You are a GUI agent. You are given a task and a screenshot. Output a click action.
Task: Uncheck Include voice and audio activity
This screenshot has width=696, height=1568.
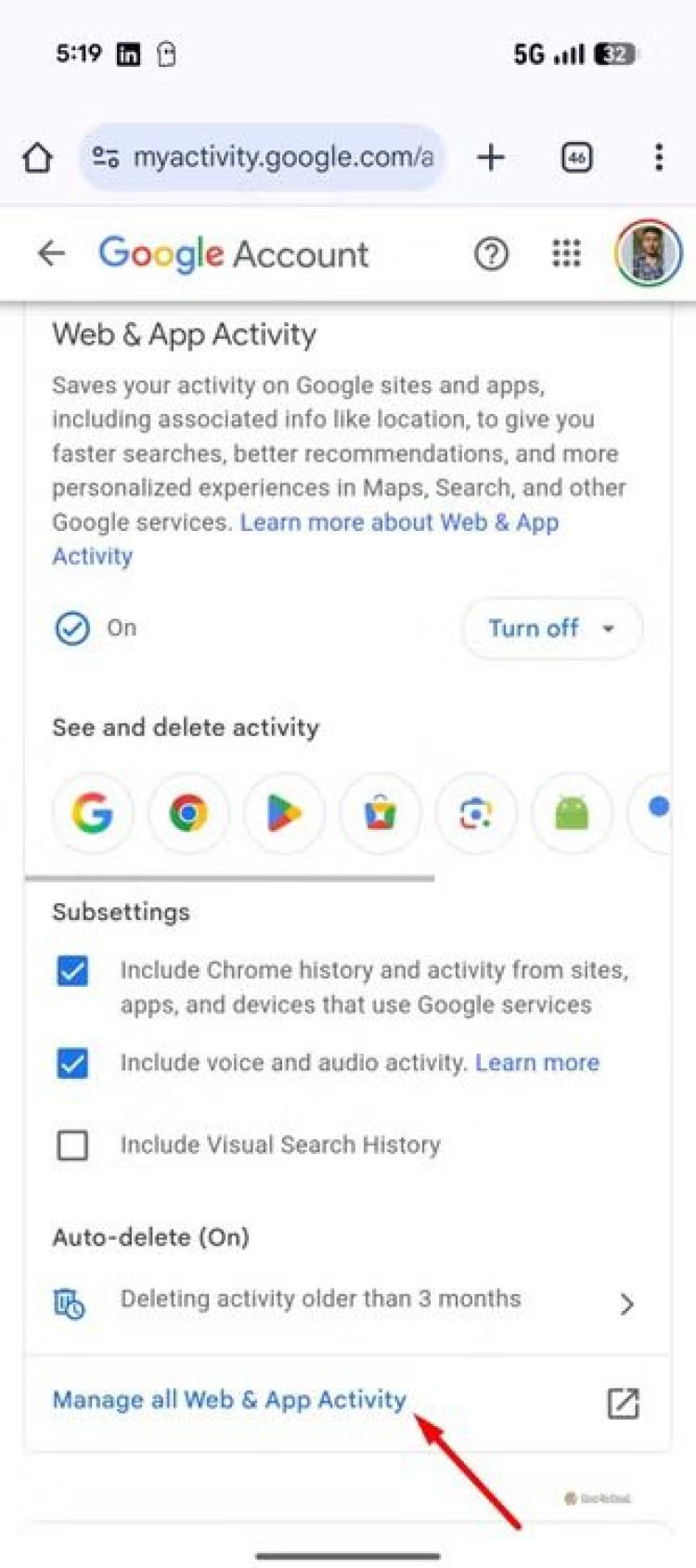pos(72,1063)
